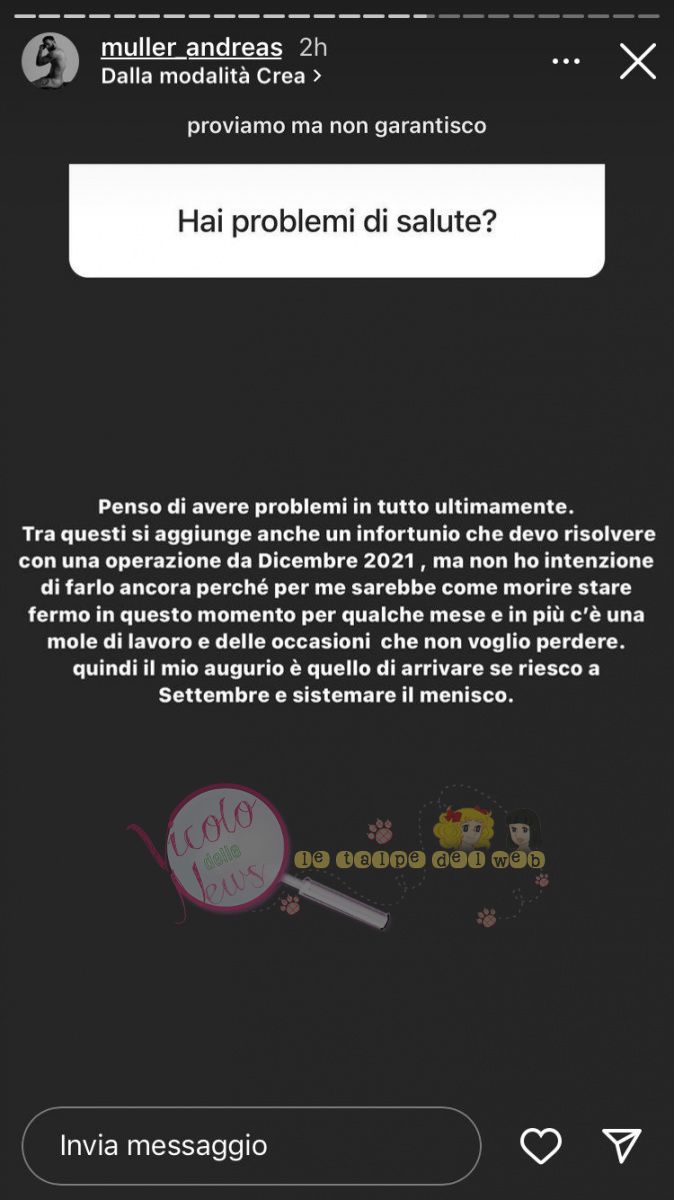Screen dimensions: 674x1200
Task: Close the story with the X
Action: click(x=637, y=62)
